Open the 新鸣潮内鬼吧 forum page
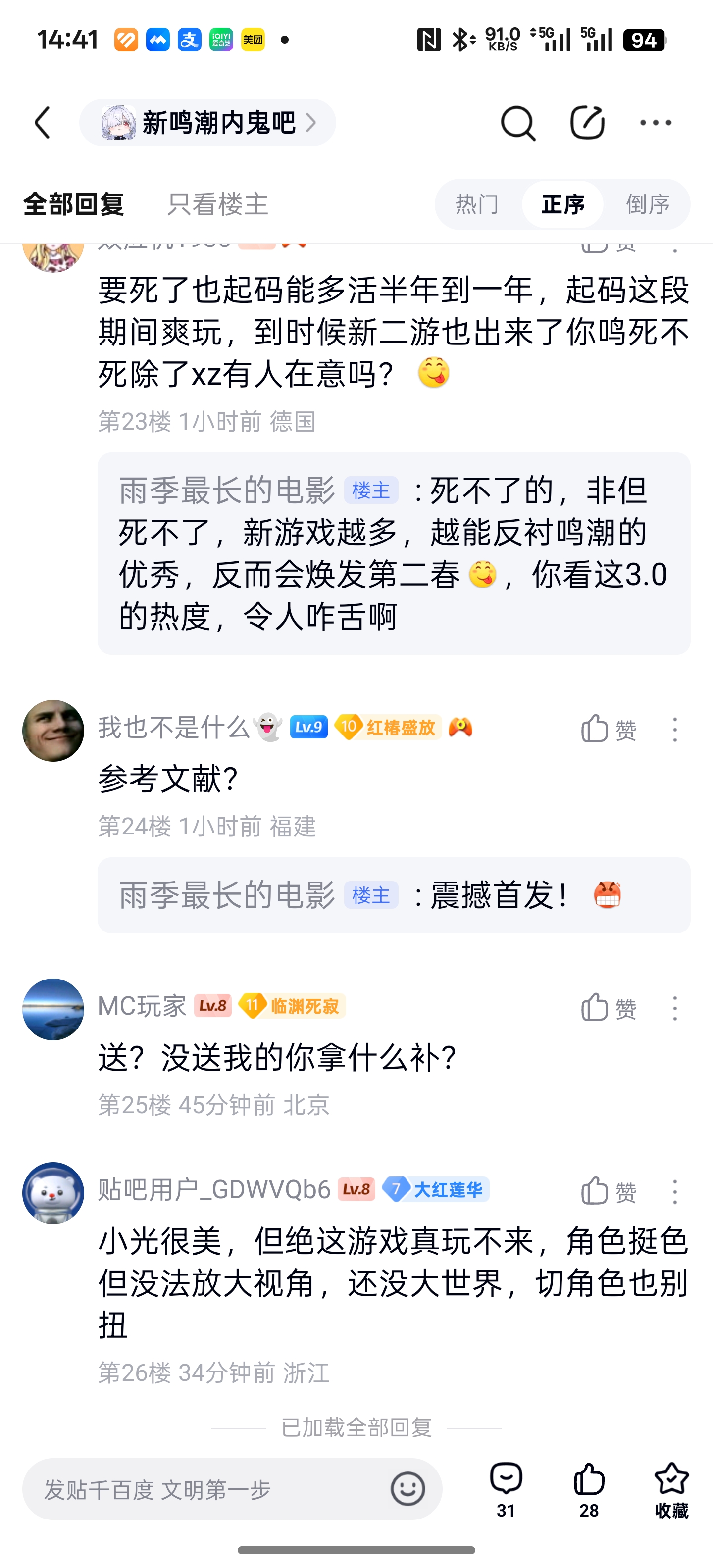This screenshot has width=713, height=1568. point(207,123)
